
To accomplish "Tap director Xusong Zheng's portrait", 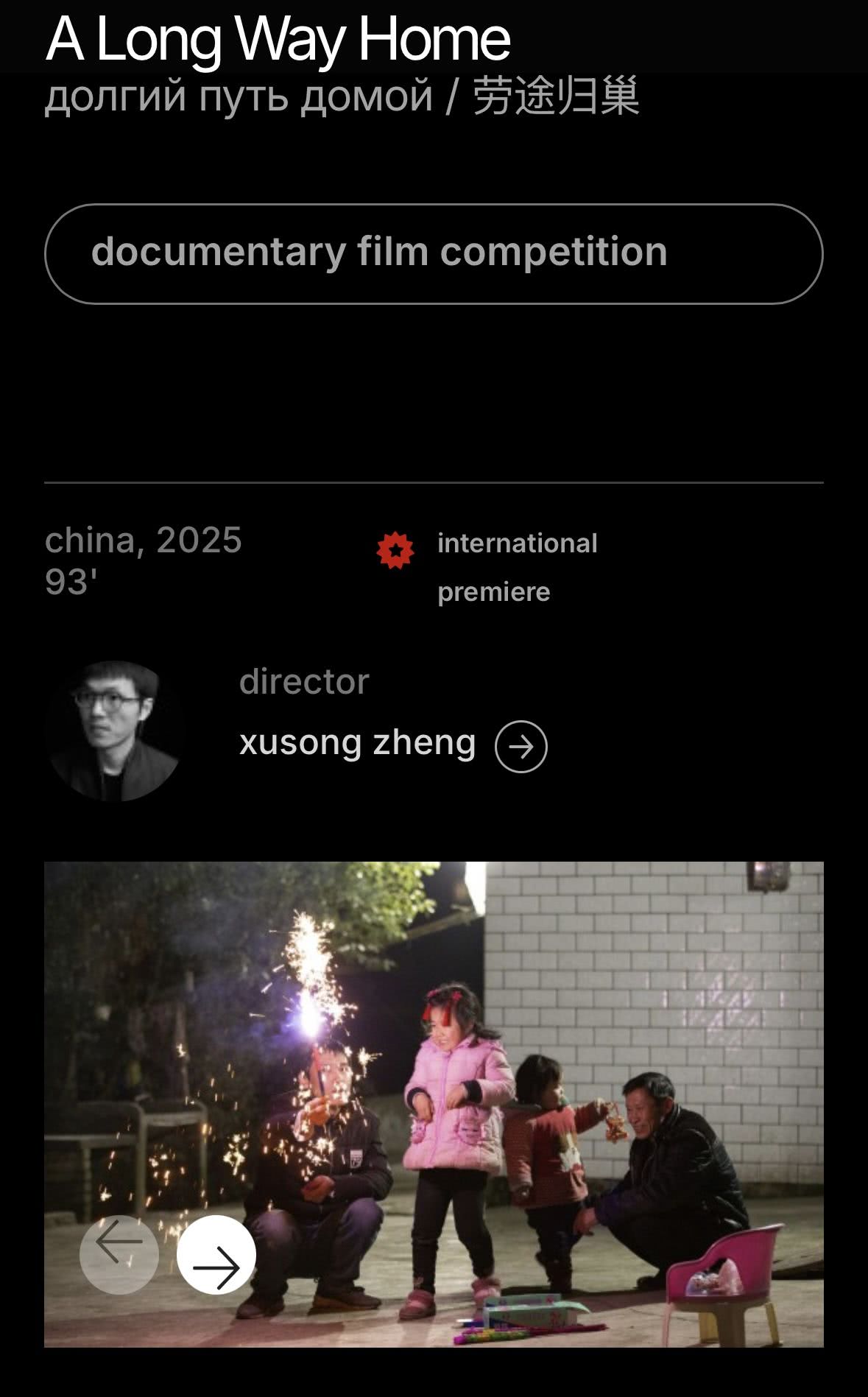I will [x=114, y=731].
